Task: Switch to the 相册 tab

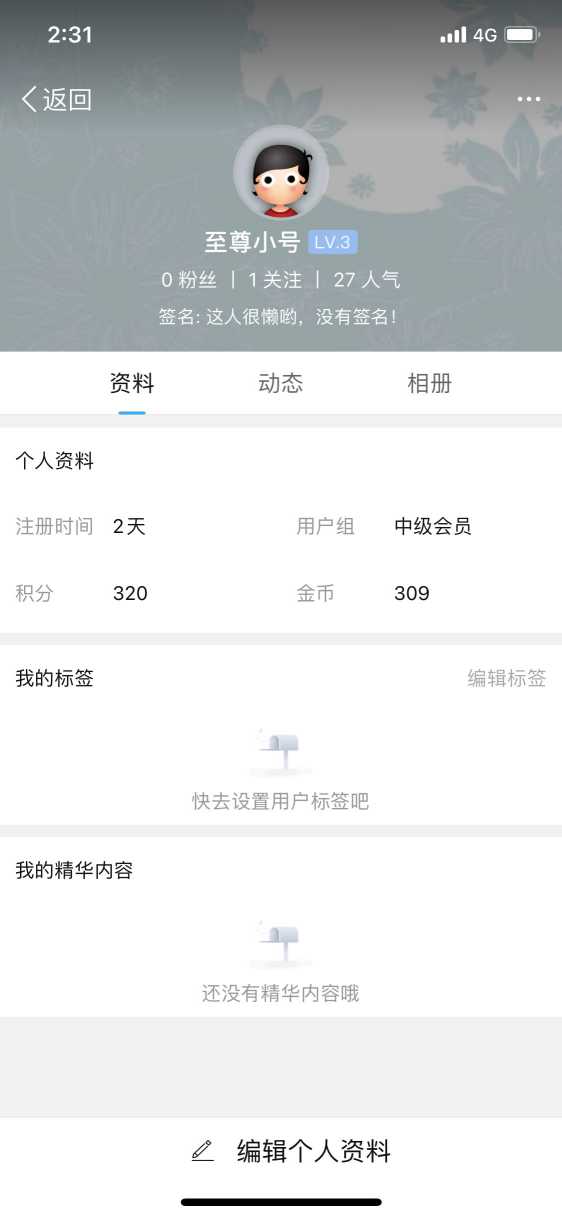Action: point(430,383)
